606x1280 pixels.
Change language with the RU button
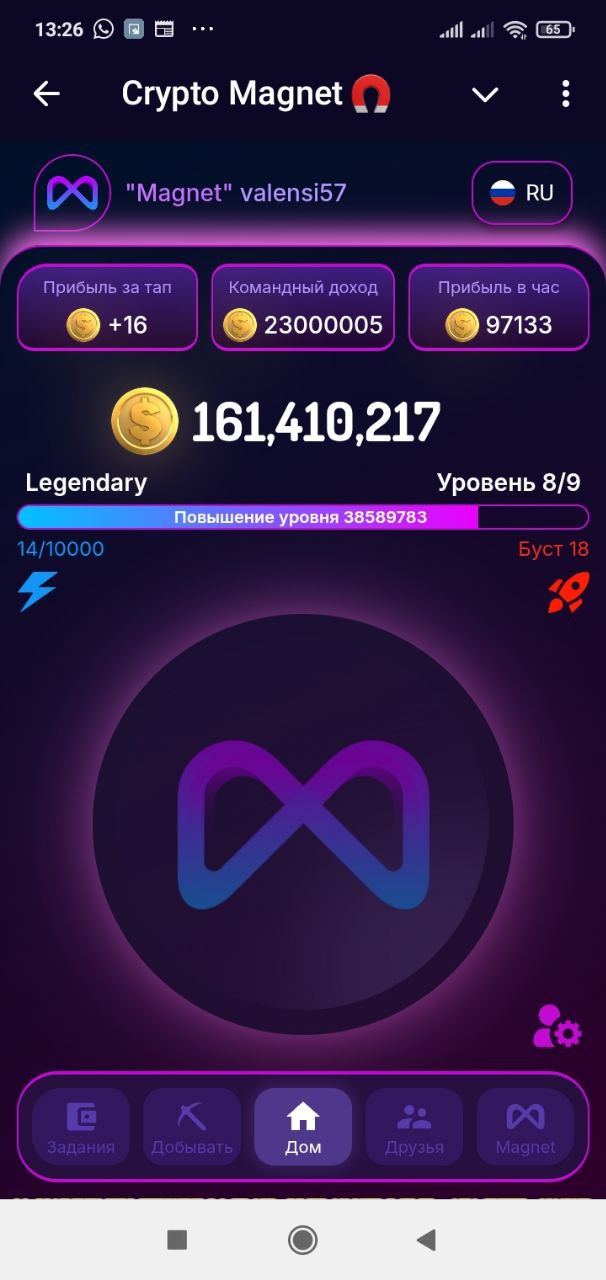coord(522,193)
